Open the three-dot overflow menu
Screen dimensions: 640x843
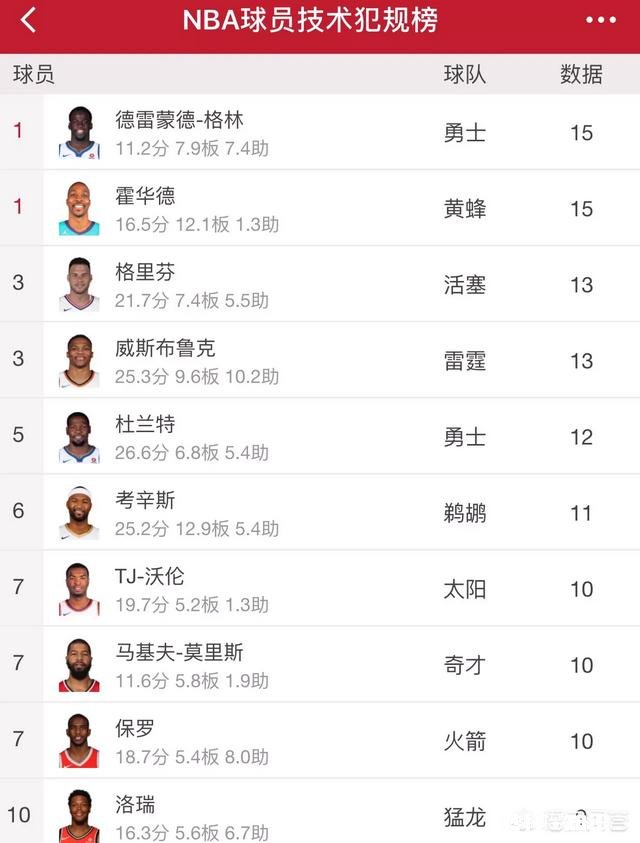point(600,20)
